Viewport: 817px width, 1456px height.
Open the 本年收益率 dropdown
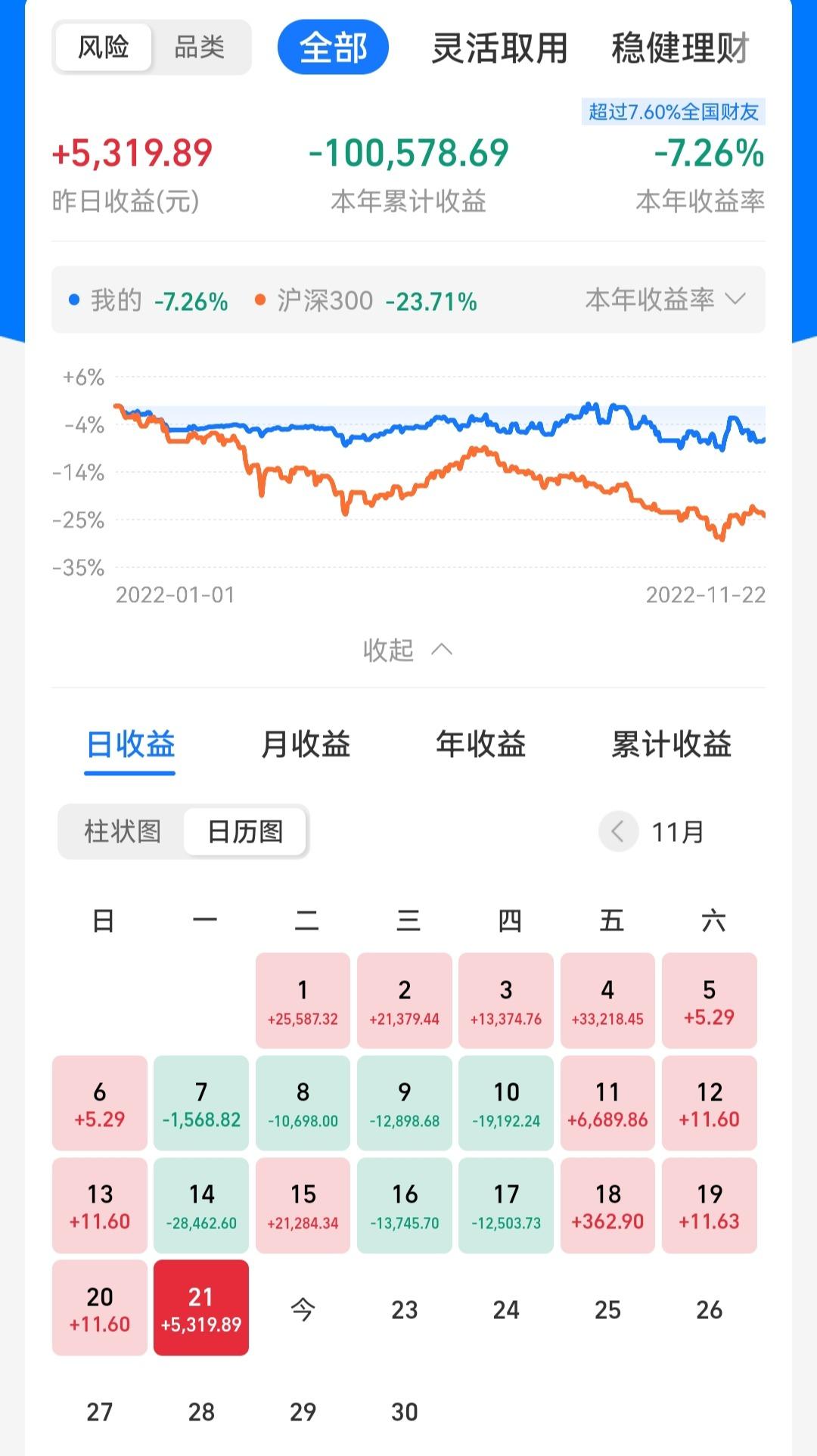point(665,300)
